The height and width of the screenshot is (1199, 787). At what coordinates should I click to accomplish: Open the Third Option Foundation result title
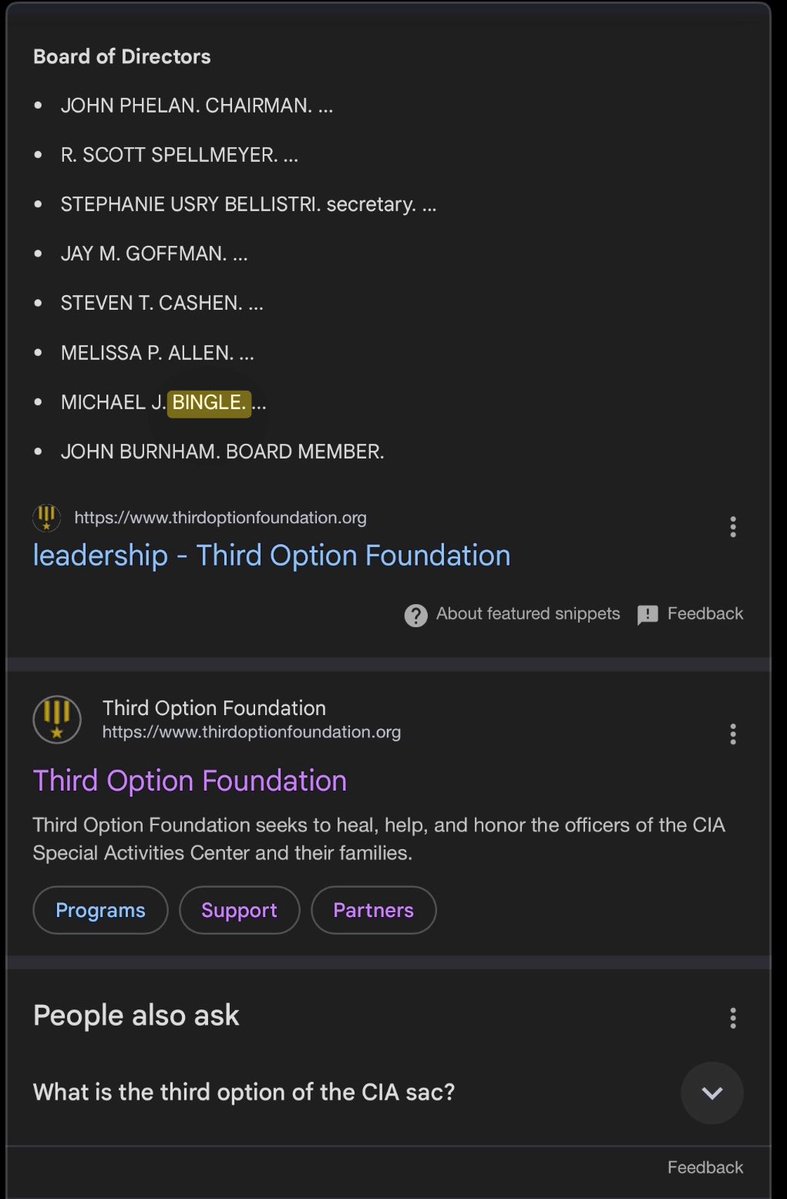point(190,781)
